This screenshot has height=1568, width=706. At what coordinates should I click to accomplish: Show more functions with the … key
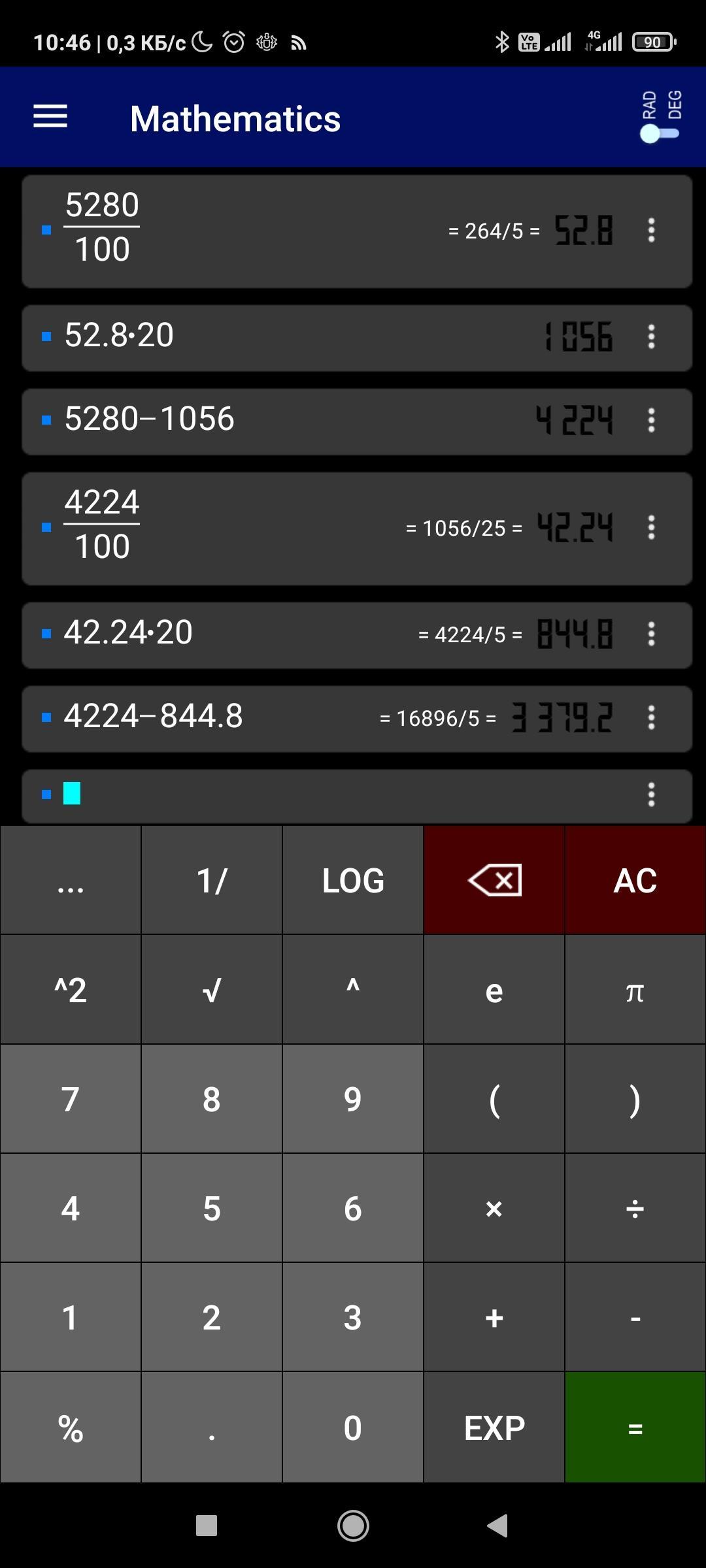point(71,880)
